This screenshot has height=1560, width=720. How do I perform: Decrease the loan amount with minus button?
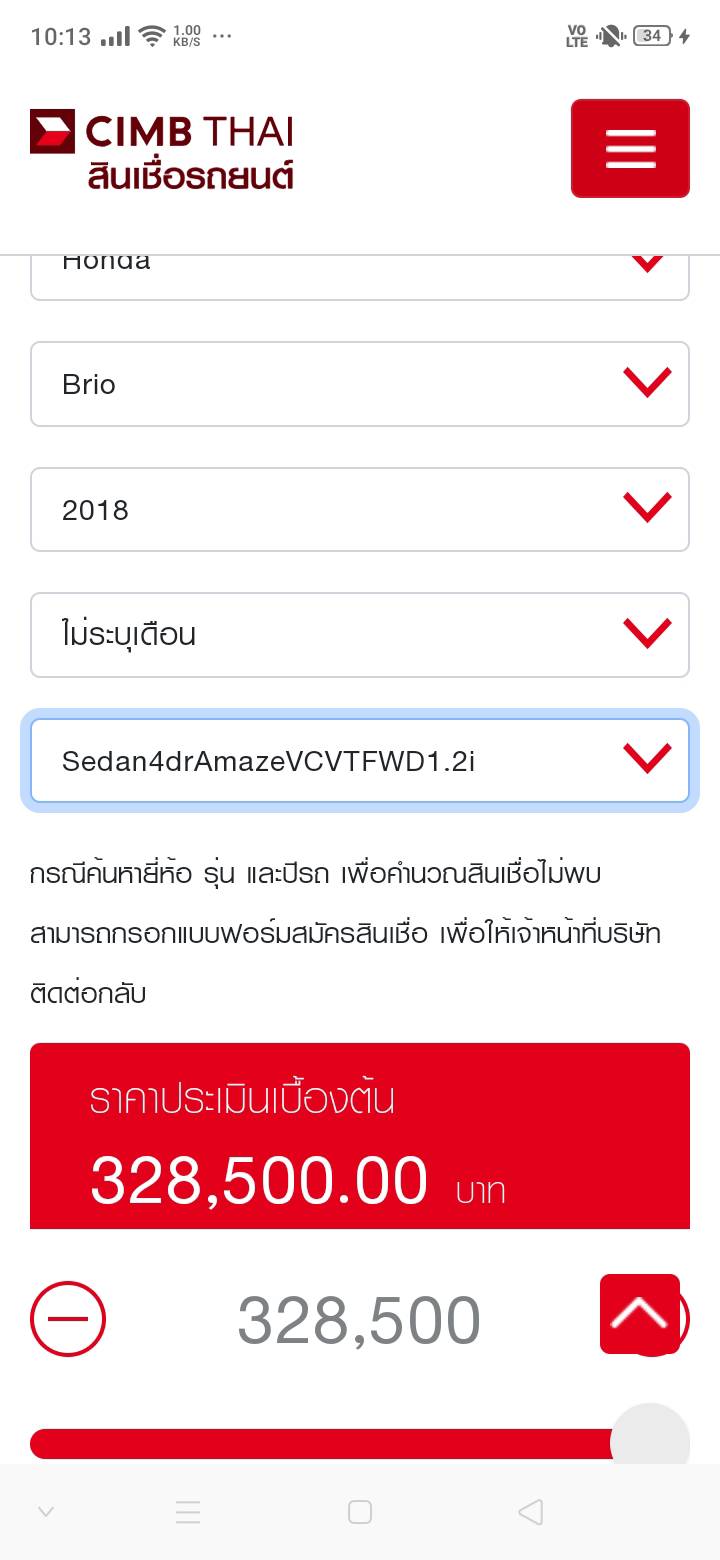coord(68,1319)
